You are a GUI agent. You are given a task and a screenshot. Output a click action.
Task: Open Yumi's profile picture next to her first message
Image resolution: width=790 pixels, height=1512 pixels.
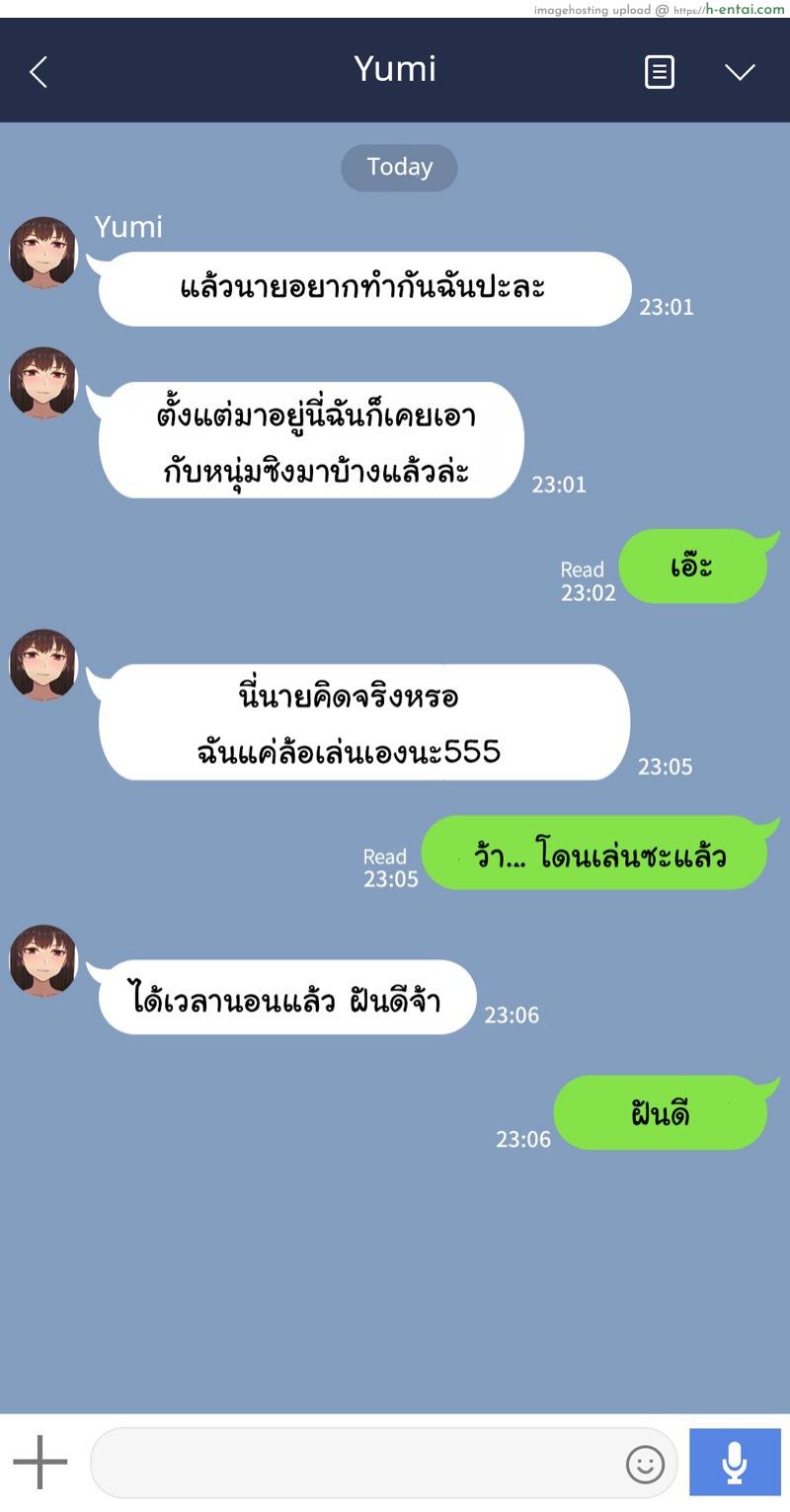pyautogui.click(x=42, y=253)
